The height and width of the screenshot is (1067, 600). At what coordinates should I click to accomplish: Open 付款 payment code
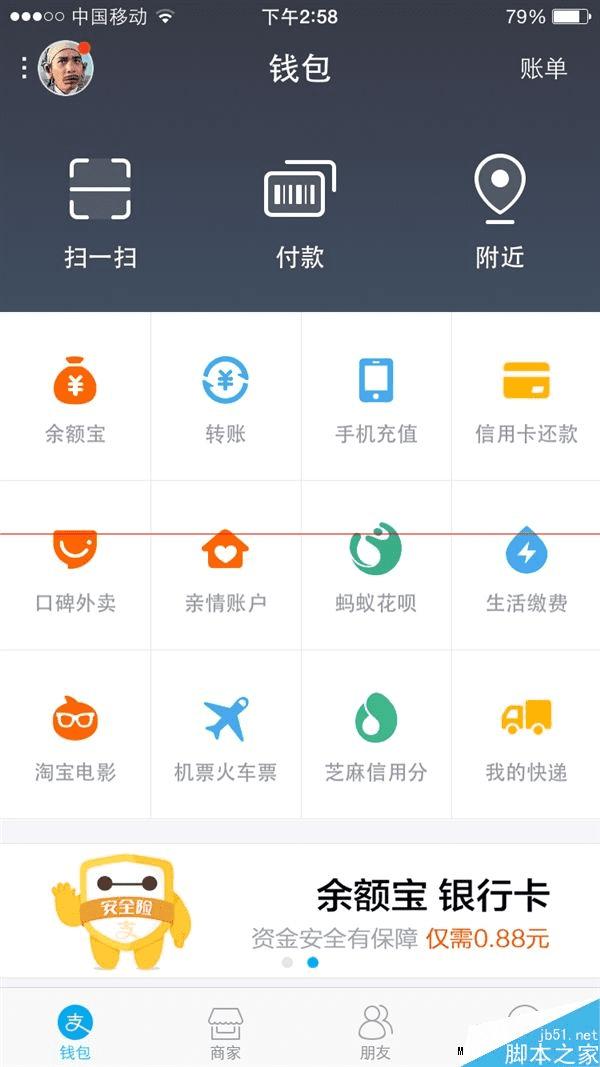[x=300, y=212]
